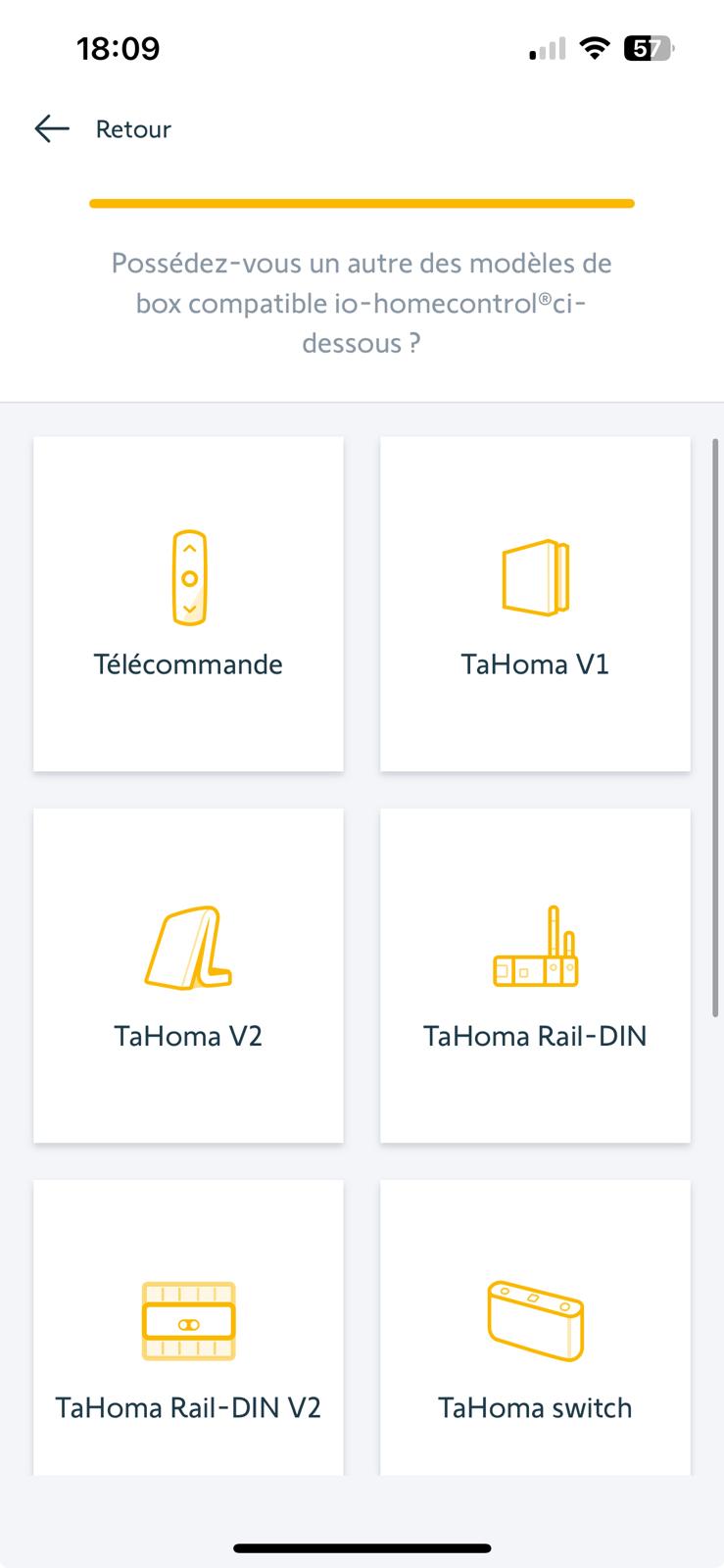
Task: Go back with the Retour arrow
Action: click(x=52, y=128)
